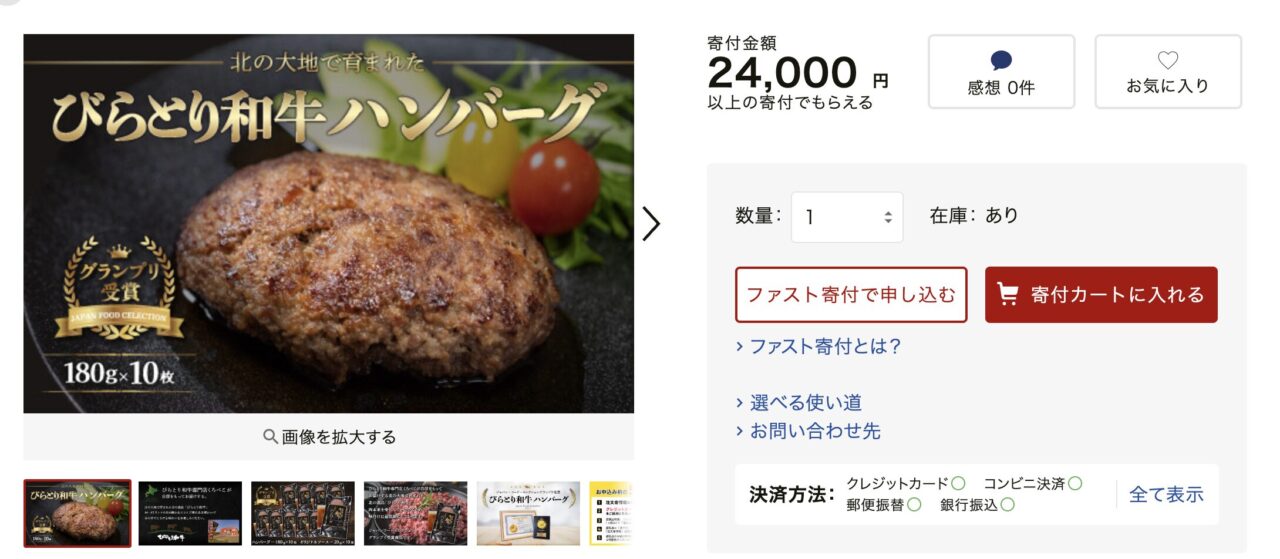This screenshot has width=1280, height=559.
Task: Select the partially visible yellow thumbnail
Action: tap(611, 514)
